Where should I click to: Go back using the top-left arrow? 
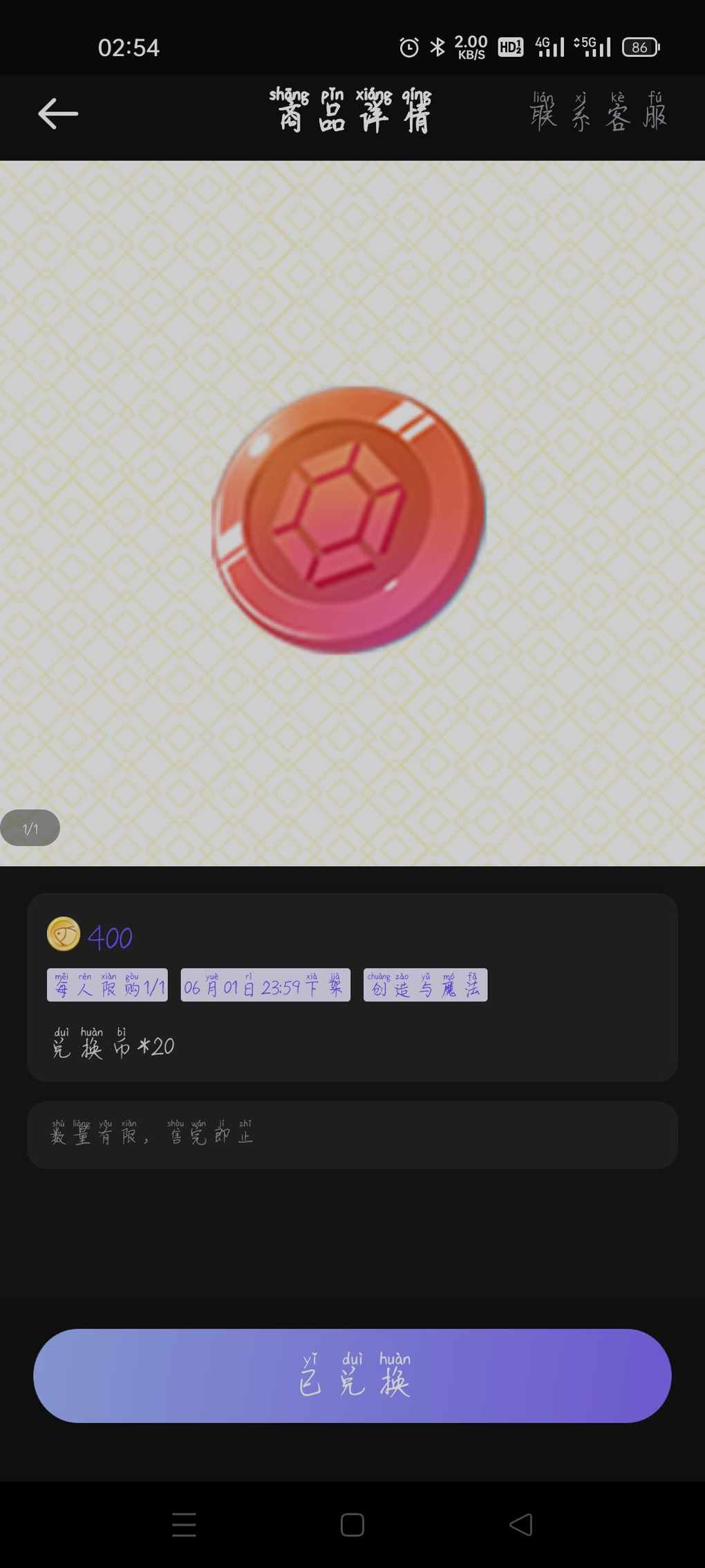[58, 114]
